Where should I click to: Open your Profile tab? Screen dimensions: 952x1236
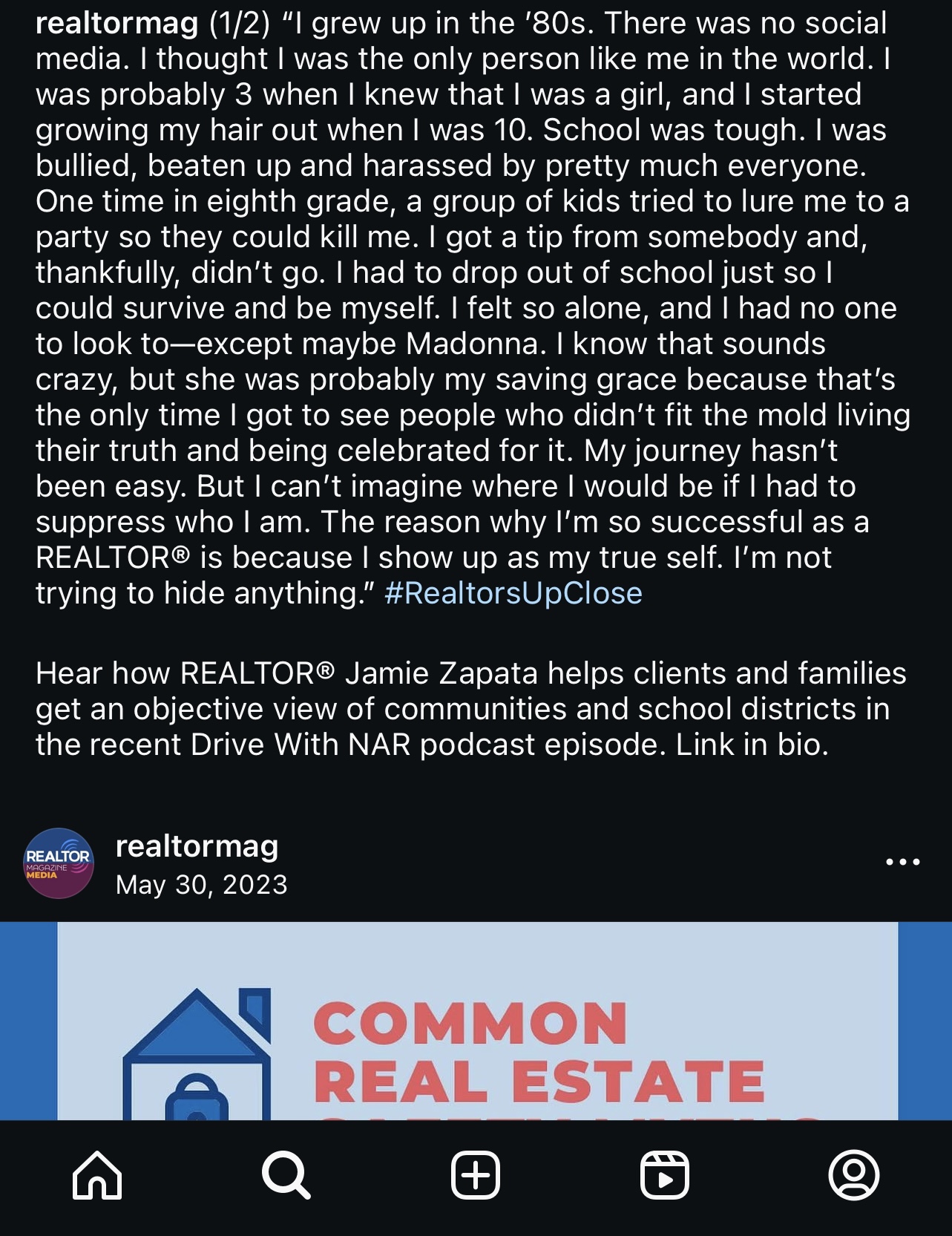coord(854,1175)
